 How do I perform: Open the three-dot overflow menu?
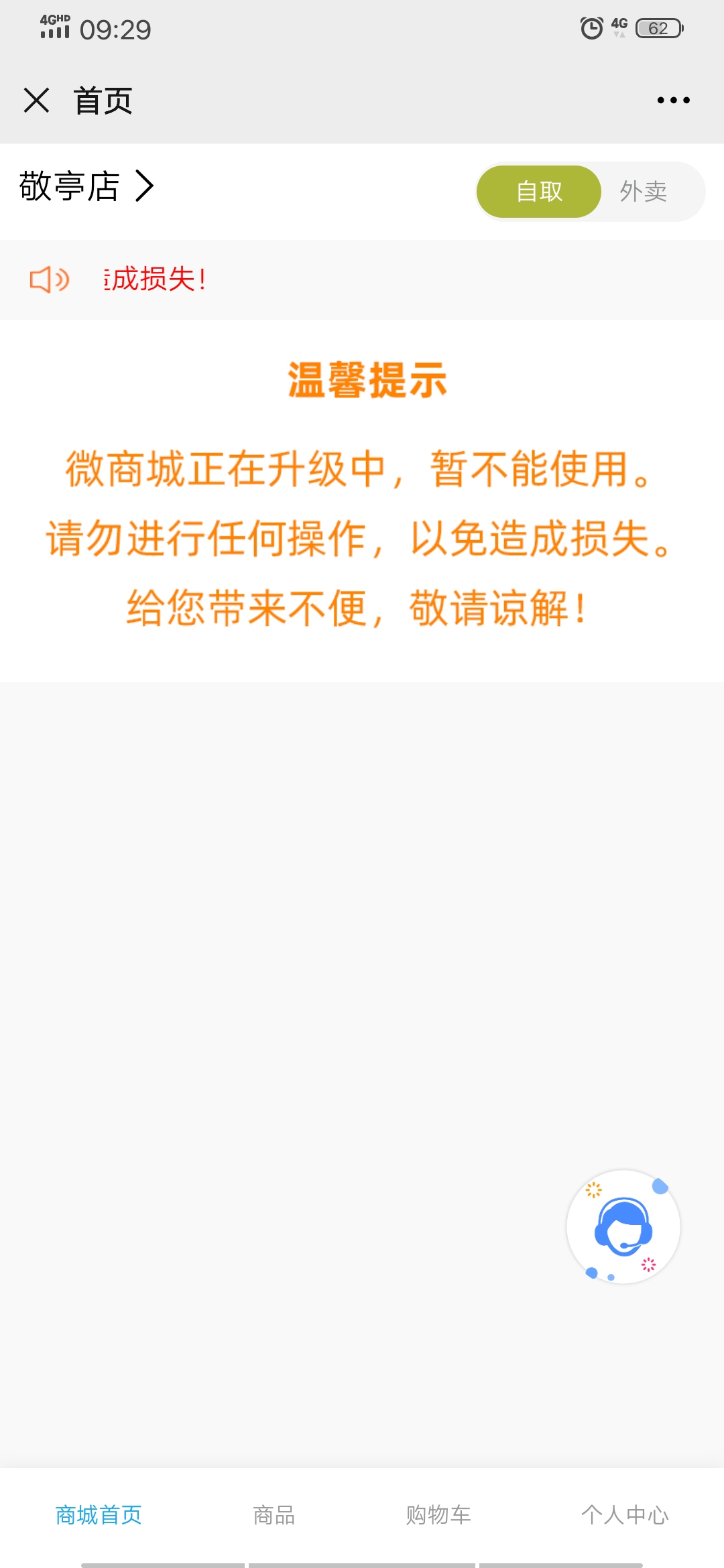click(673, 101)
